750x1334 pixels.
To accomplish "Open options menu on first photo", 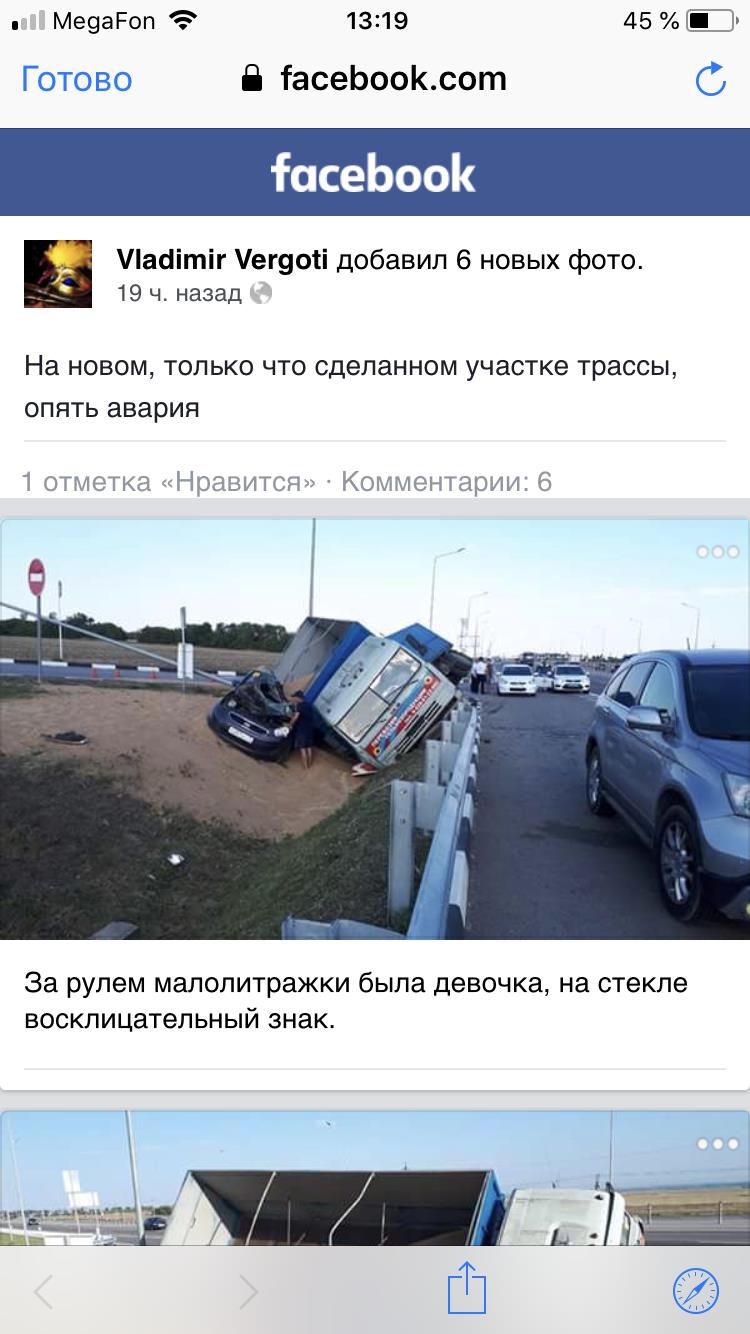I will coord(717,552).
